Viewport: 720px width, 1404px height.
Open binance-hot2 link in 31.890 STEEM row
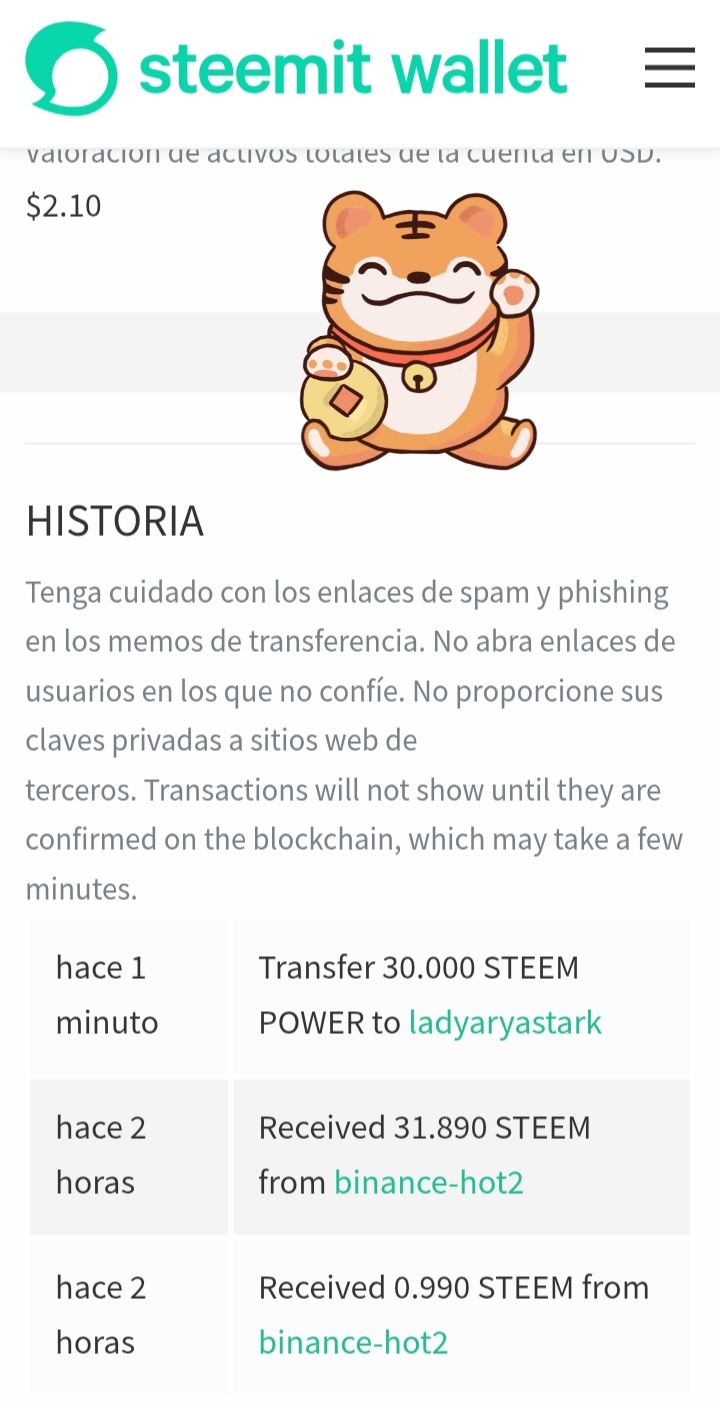(428, 1183)
